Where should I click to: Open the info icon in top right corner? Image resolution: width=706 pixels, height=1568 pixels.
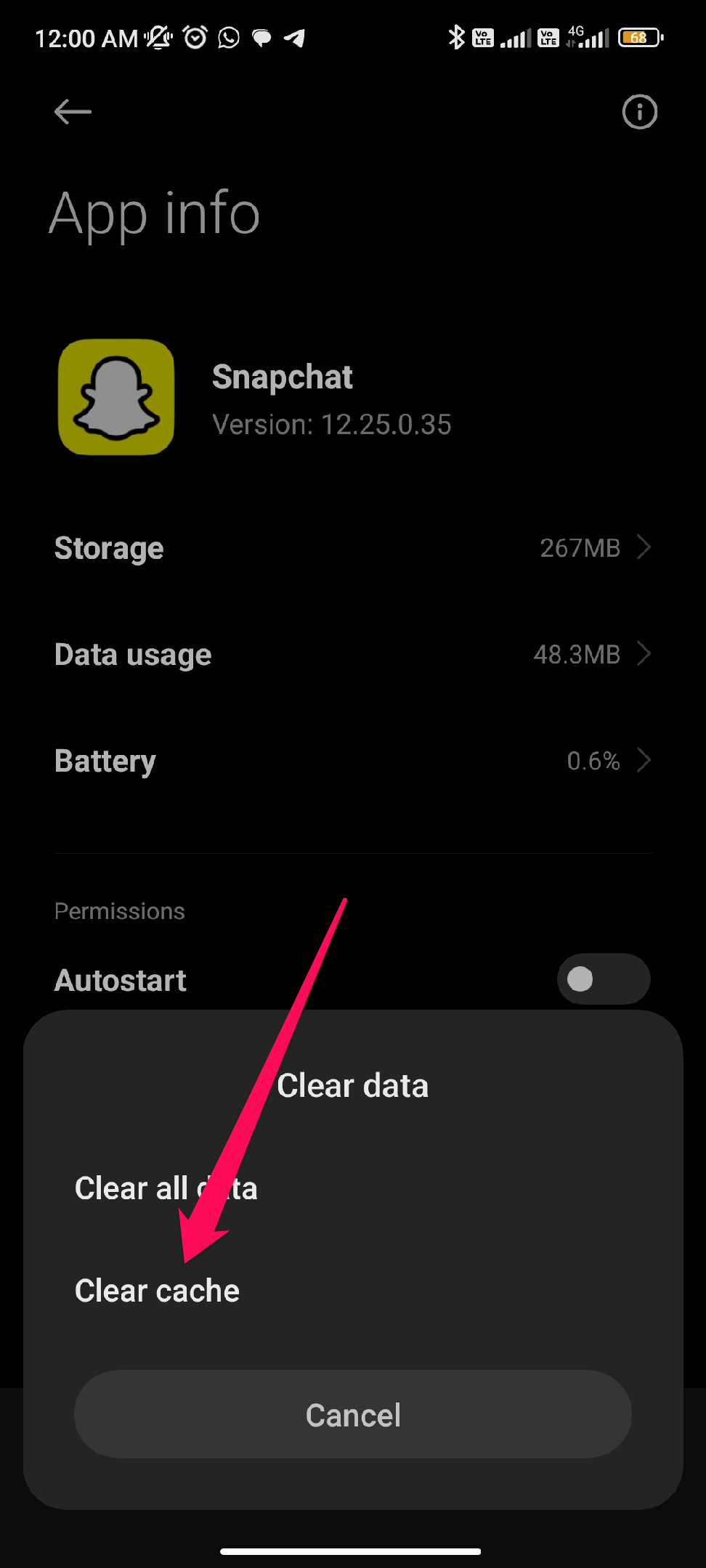[x=639, y=112]
